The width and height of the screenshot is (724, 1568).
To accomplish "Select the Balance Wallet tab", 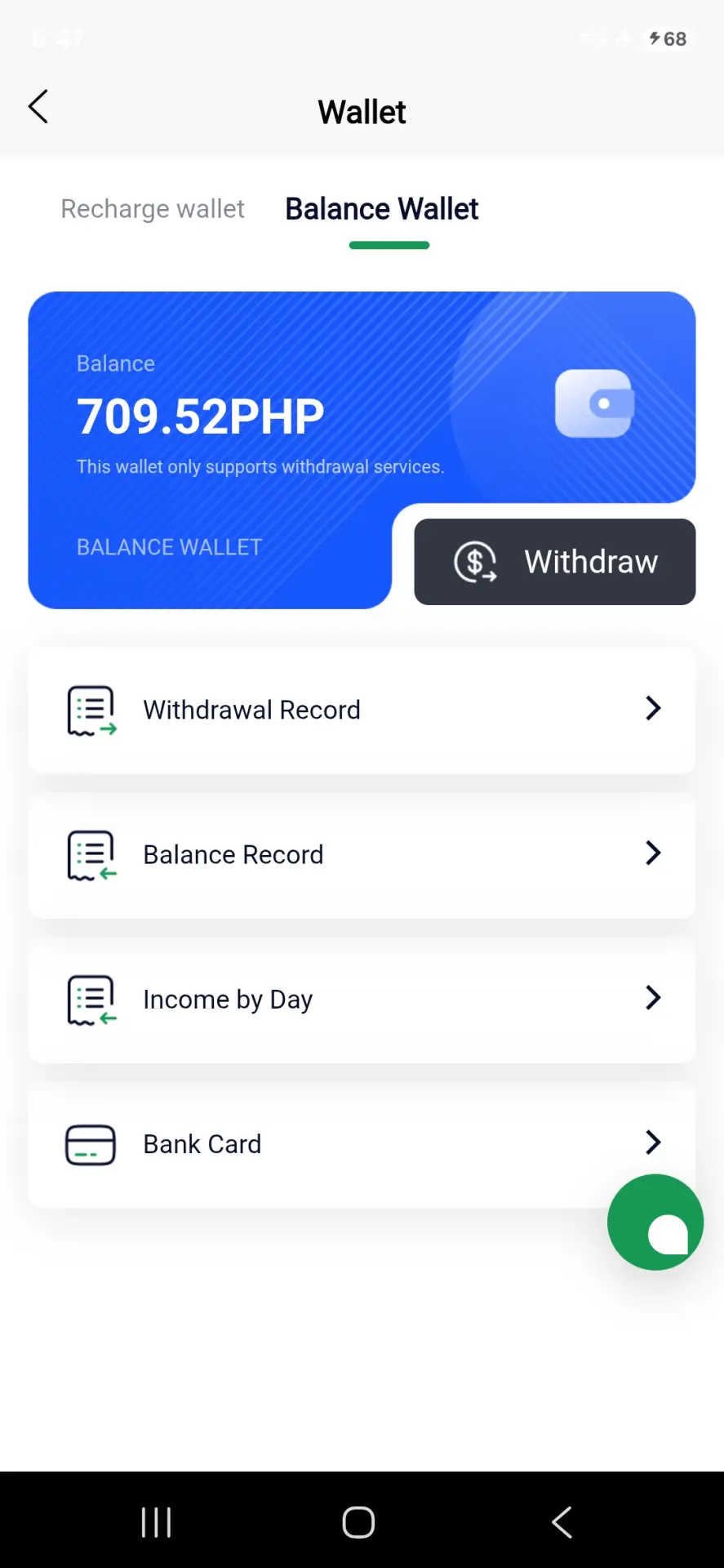I will pos(381,209).
